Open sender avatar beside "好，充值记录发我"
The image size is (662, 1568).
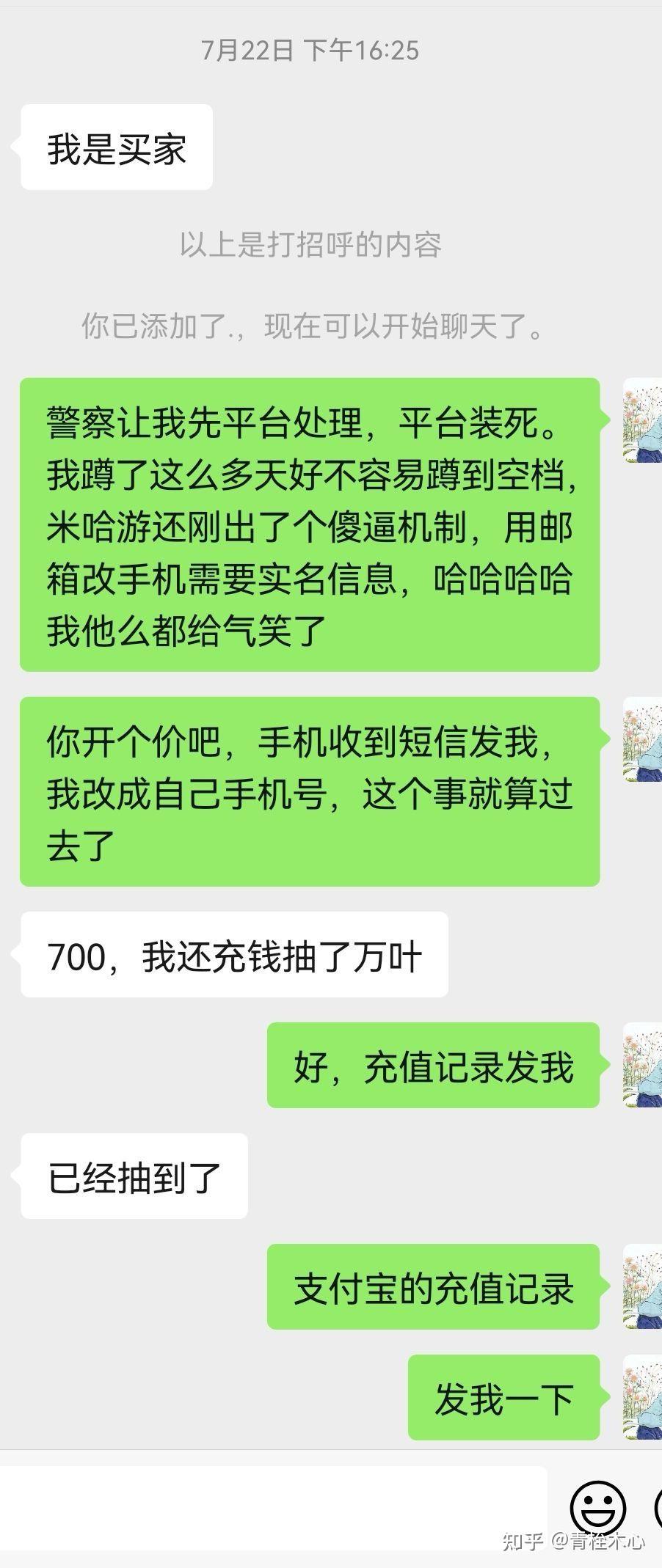click(x=643, y=1065)
